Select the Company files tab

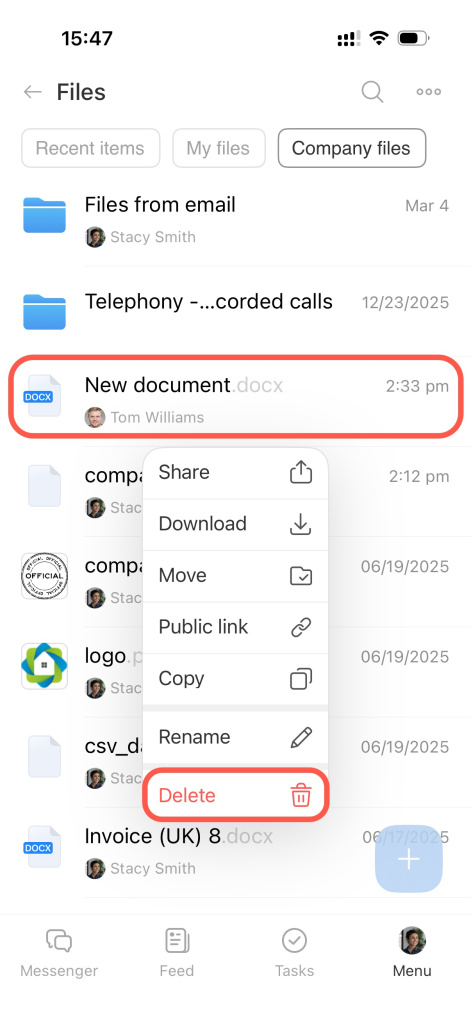pos(351,148)
